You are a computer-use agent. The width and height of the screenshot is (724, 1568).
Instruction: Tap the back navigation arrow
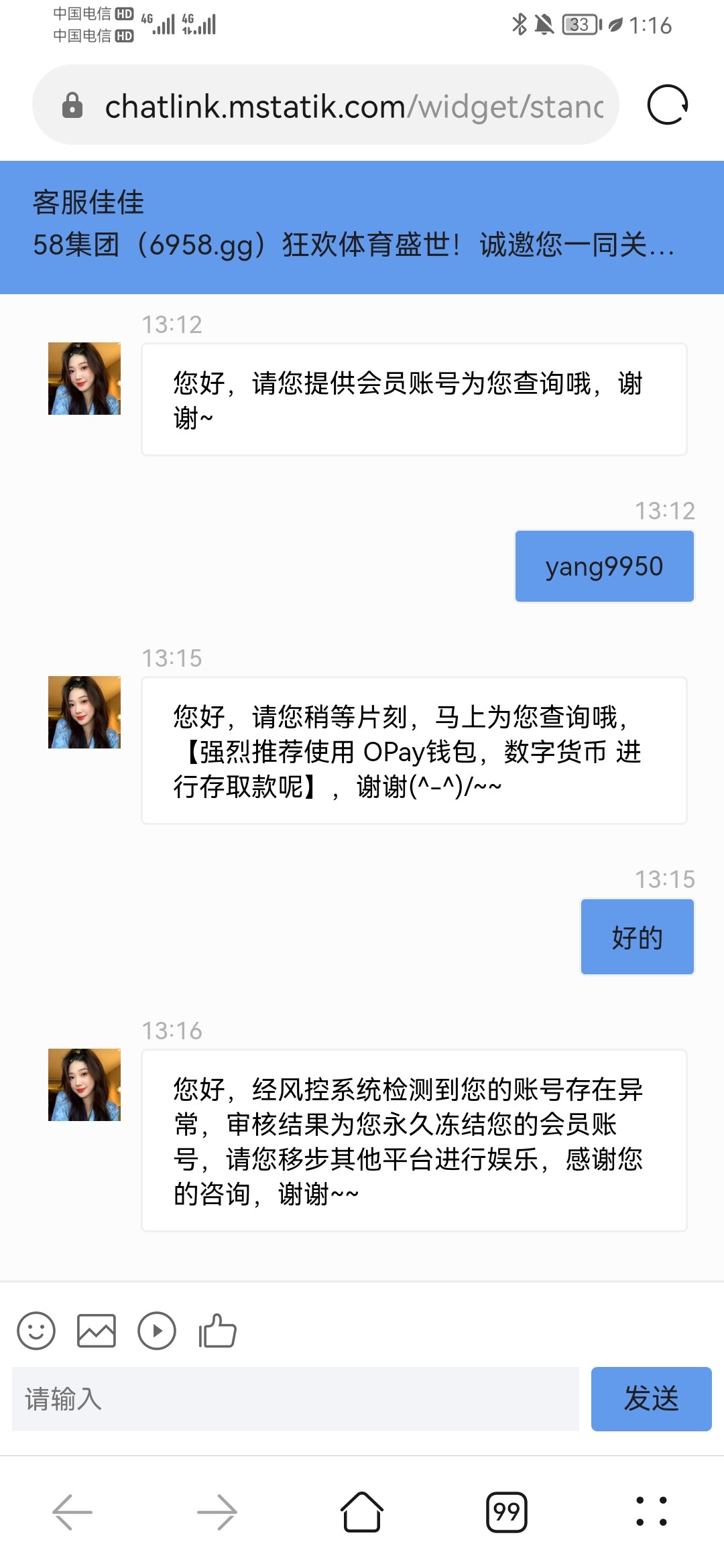pos(72,1511)
